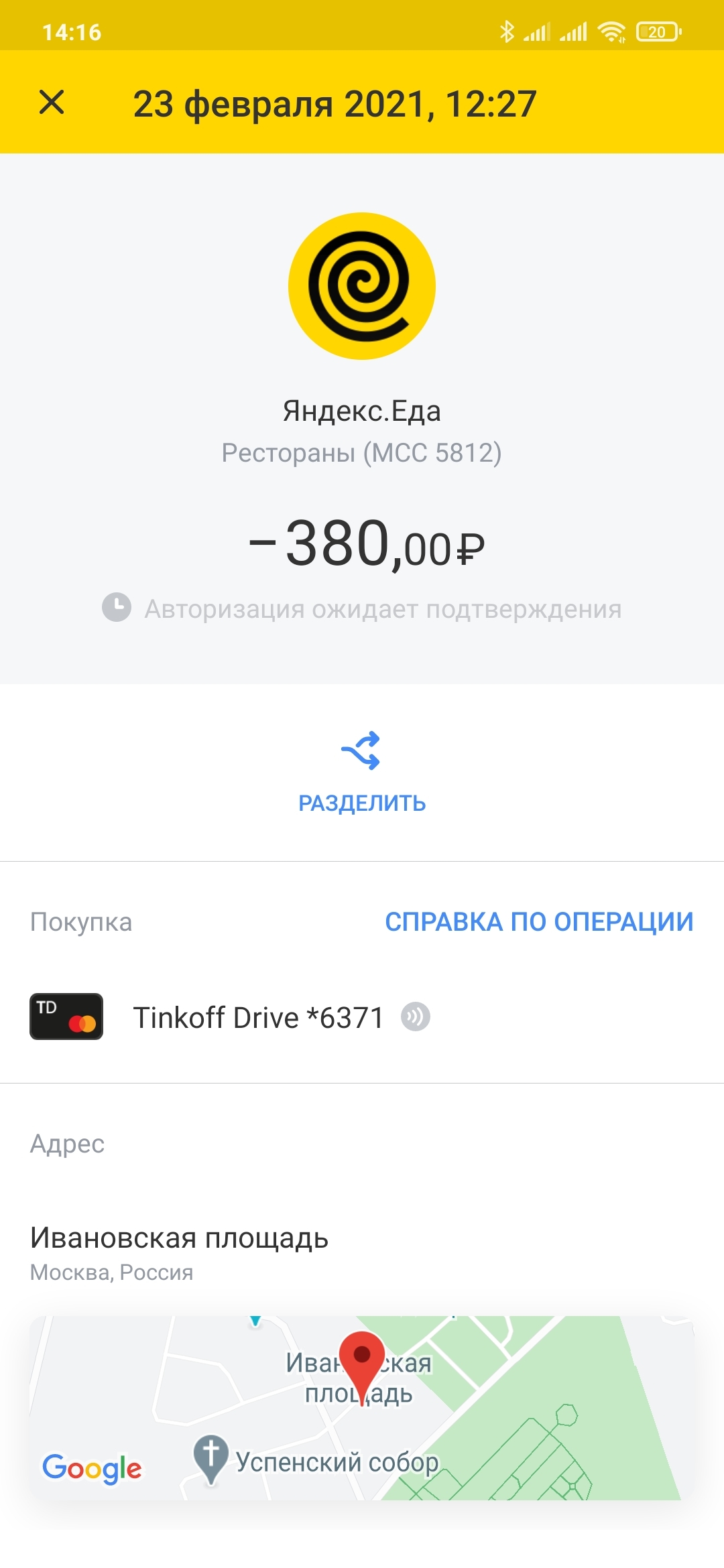Viewport: 724px width, 1568px height.
Task: Close the transaction details screen
Action: point(52,103)
